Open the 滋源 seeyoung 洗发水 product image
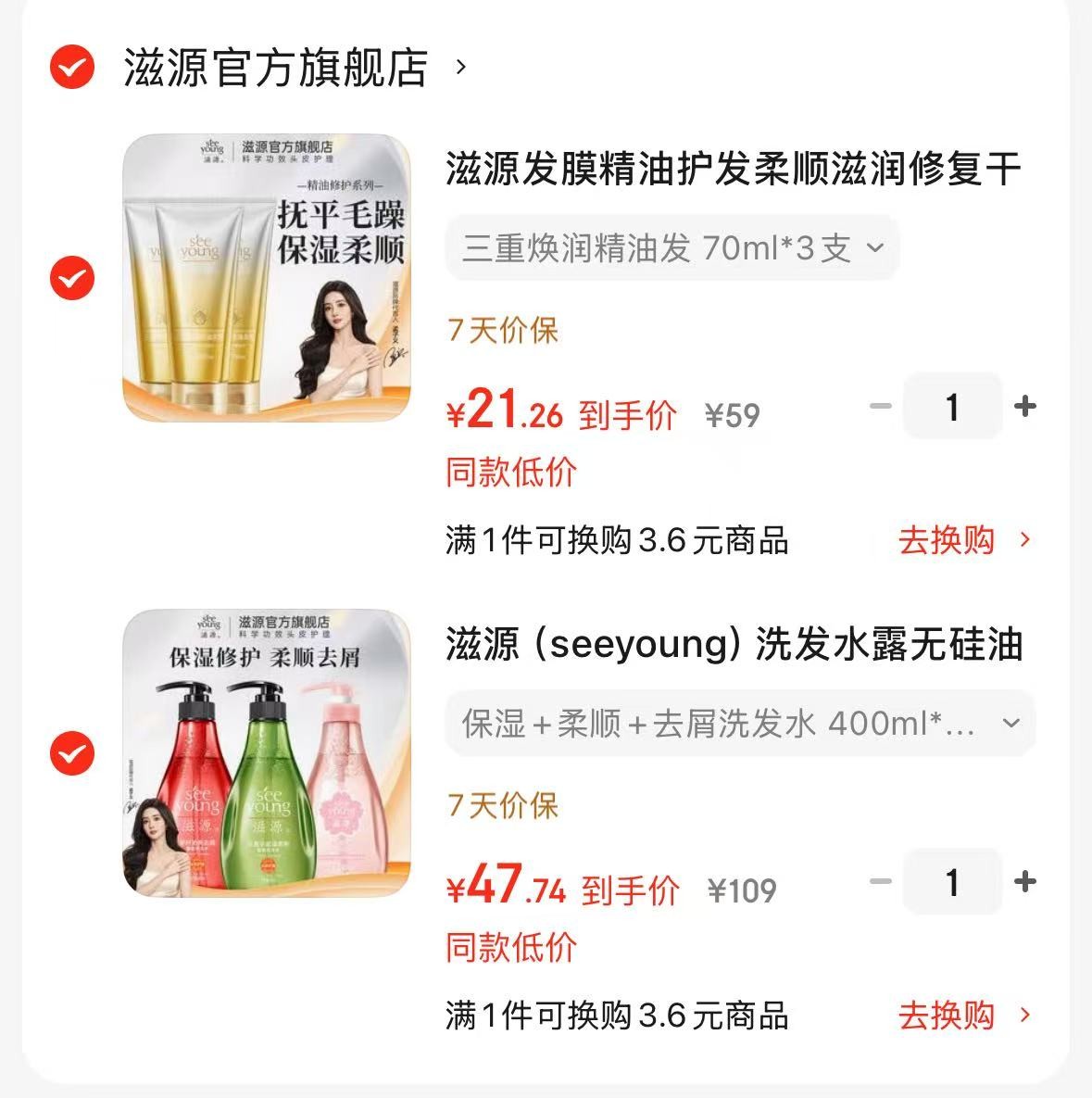1092x1098 pixels. [x=267, y=753]
